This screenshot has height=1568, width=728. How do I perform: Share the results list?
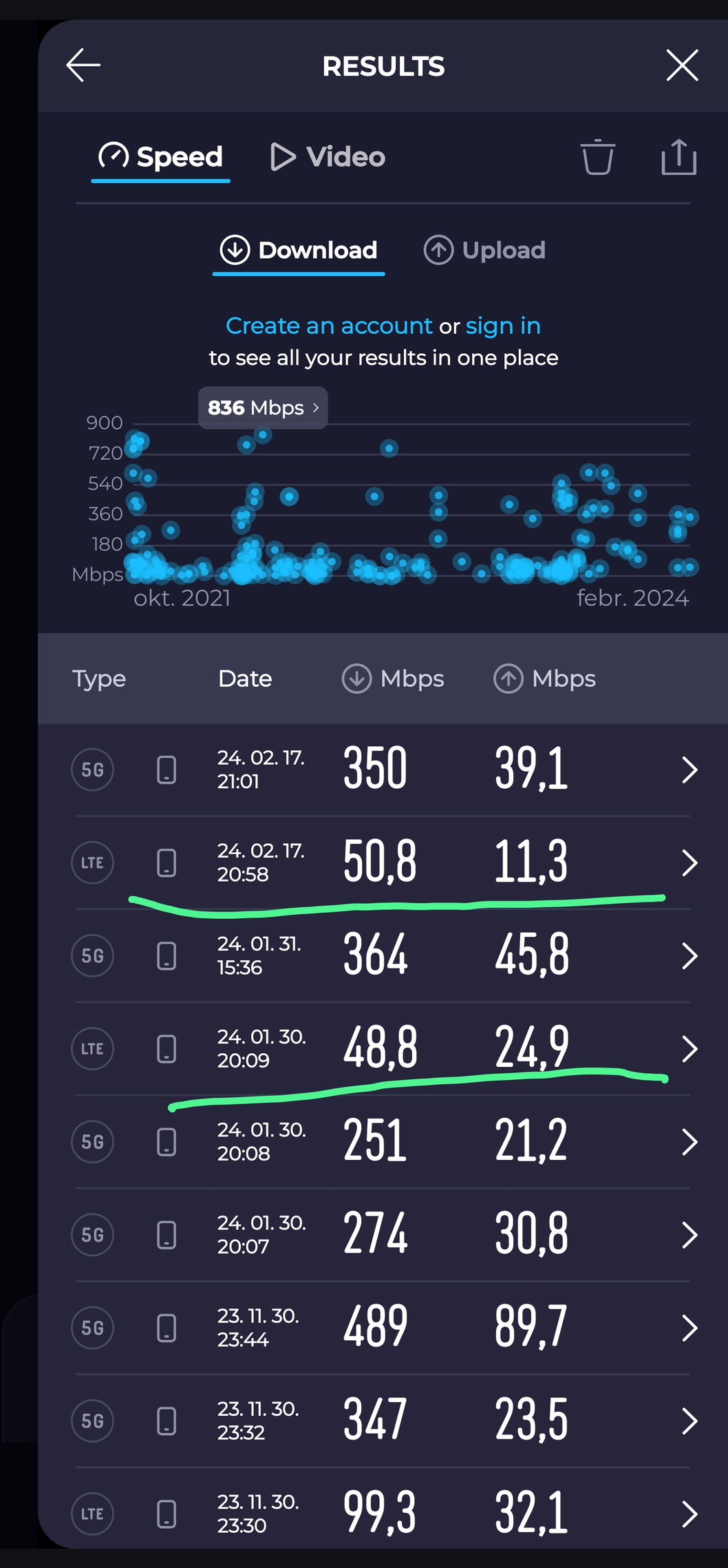coord(678,157)
